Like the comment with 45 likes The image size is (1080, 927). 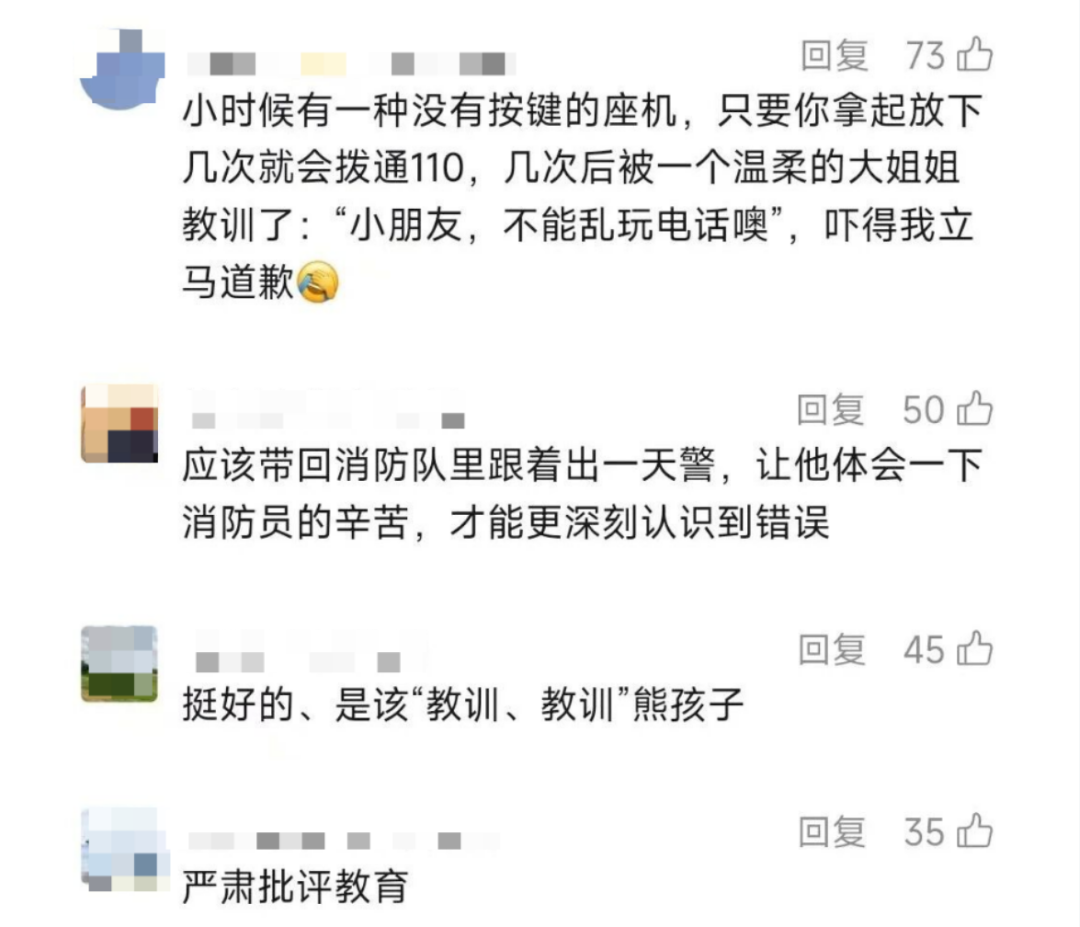973,650
